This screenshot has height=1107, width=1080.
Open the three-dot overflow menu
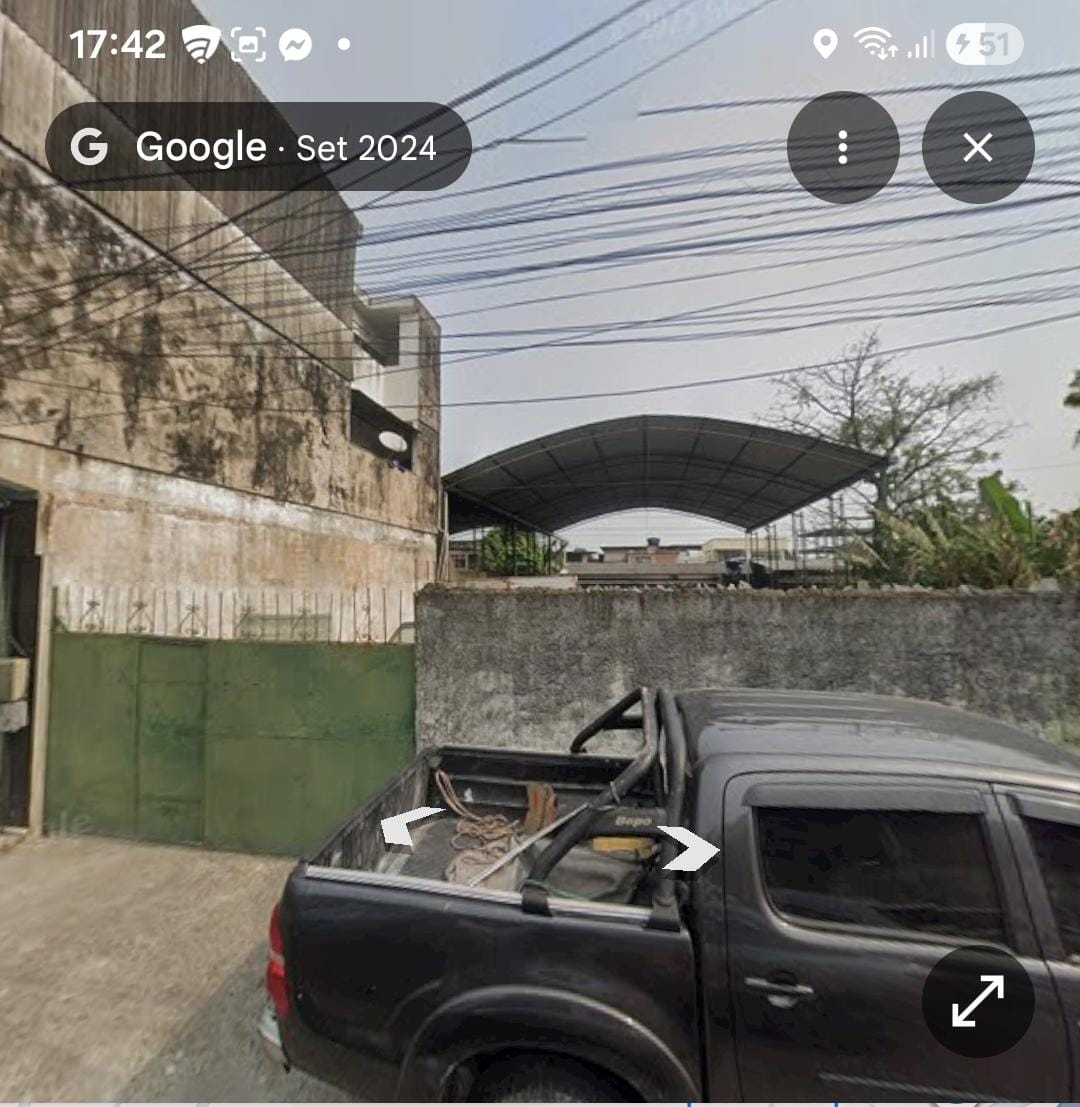coord(842,148)
